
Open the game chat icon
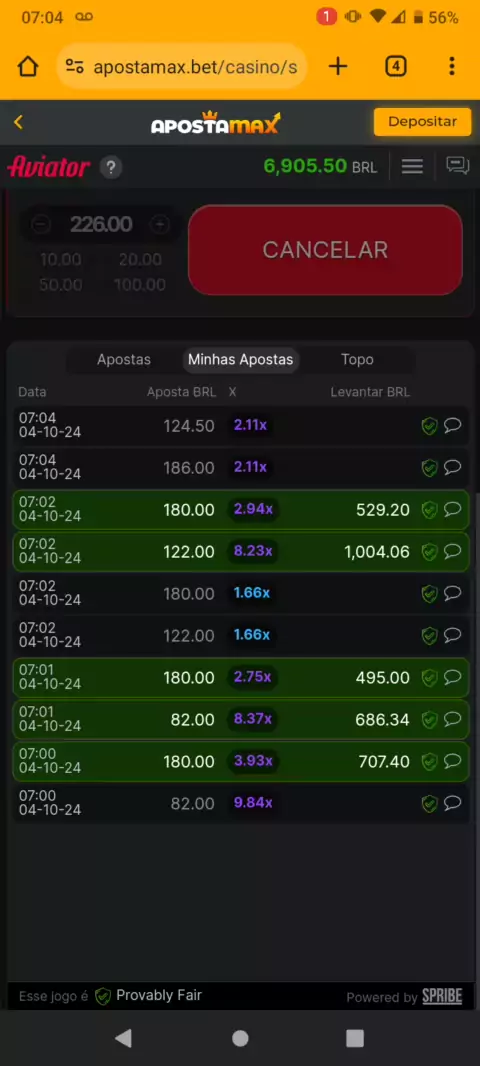[457, 167]
